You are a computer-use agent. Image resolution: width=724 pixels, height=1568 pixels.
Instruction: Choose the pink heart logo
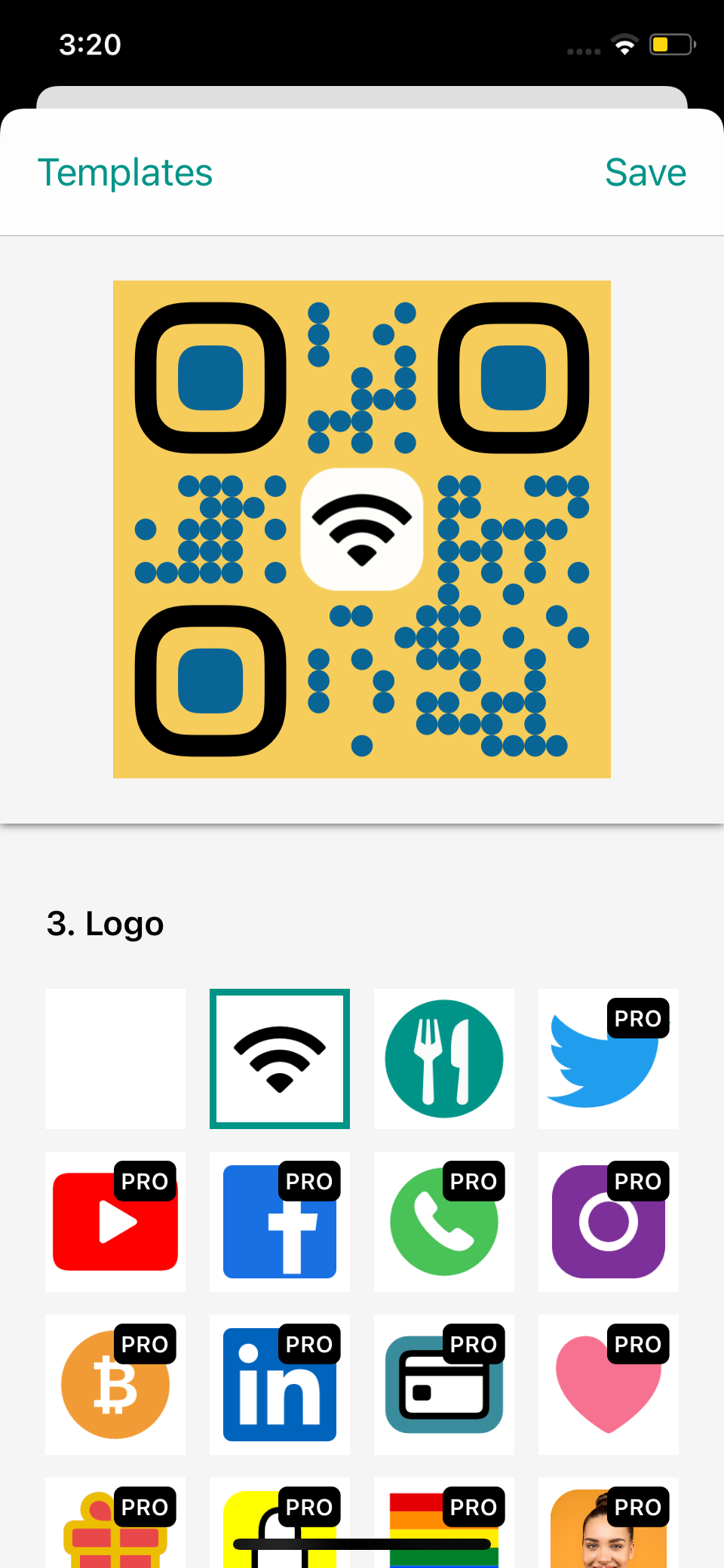coord(608,1385)
